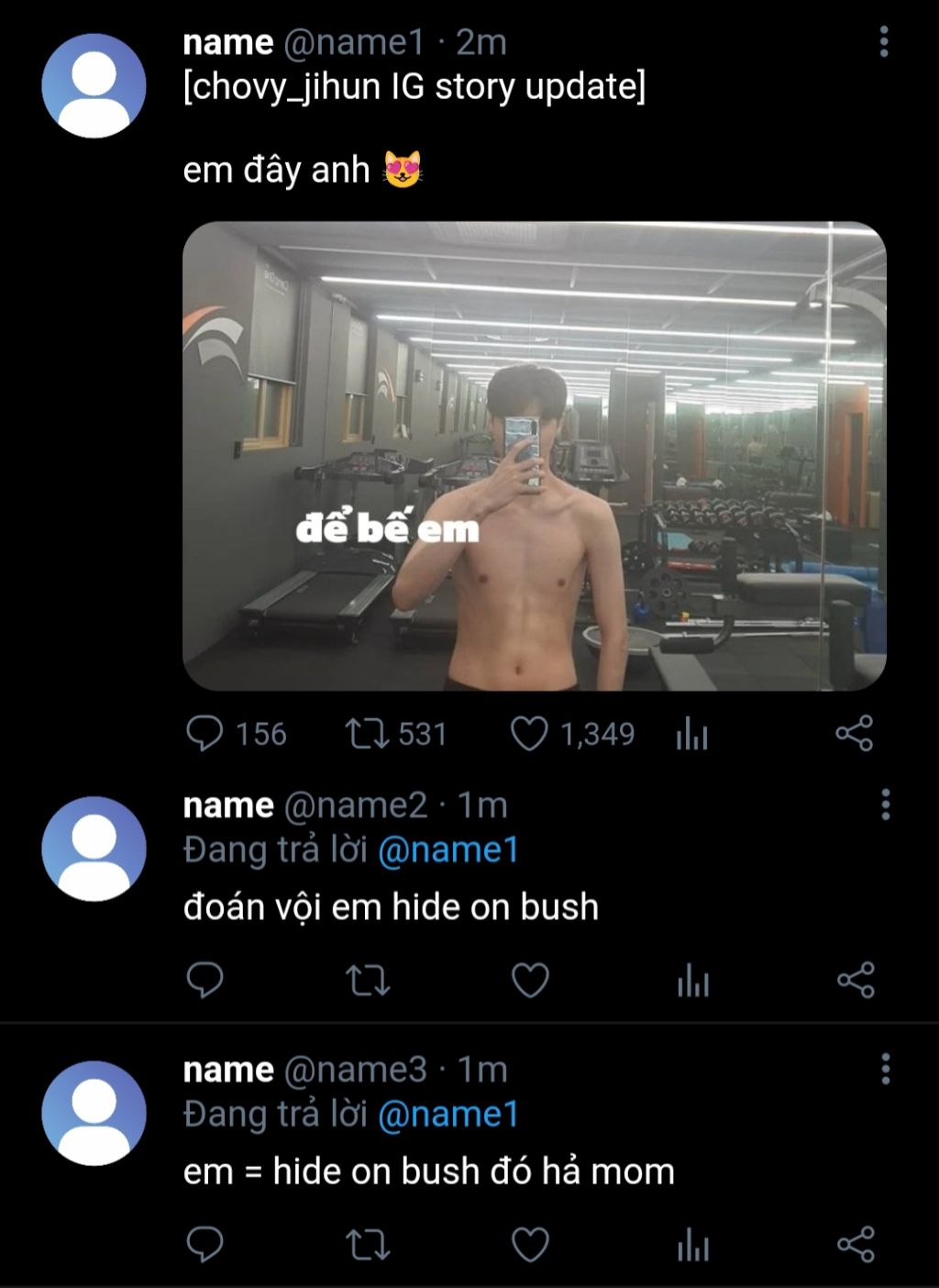The image size is (939, 1288).
Task: Like @name1's tweet
Action: (529, 733)
